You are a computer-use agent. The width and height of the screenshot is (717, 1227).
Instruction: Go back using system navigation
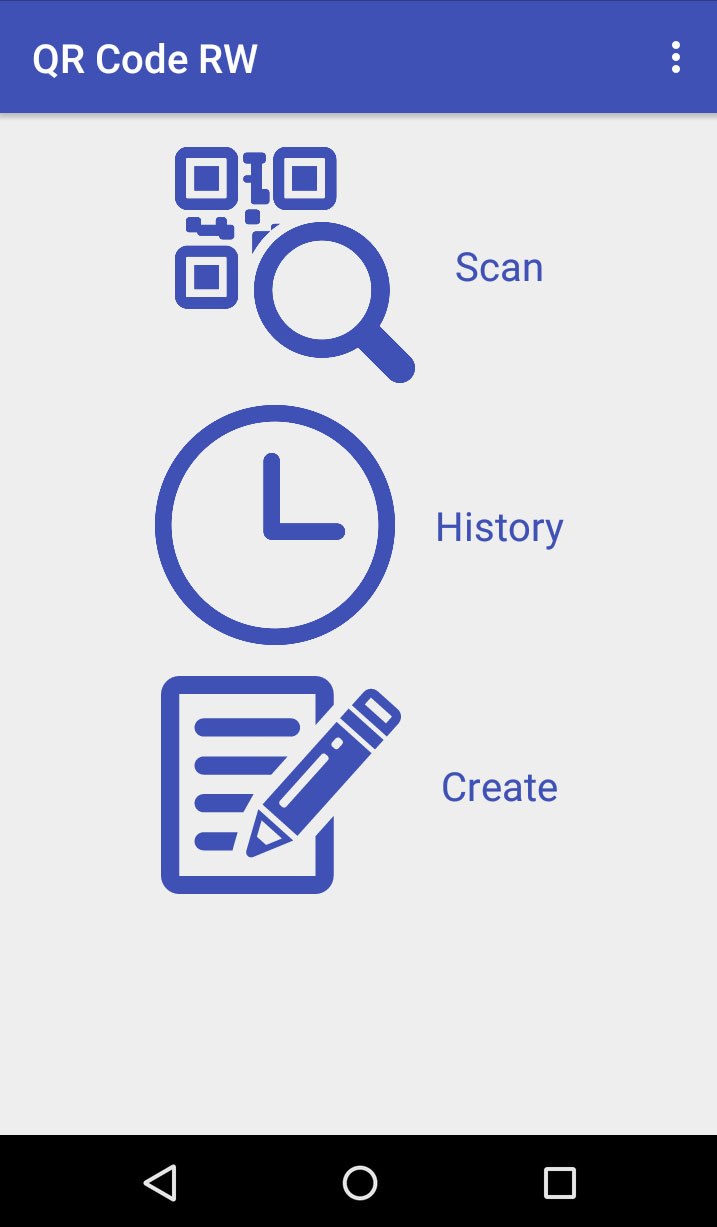click(x=160, y=1182)
